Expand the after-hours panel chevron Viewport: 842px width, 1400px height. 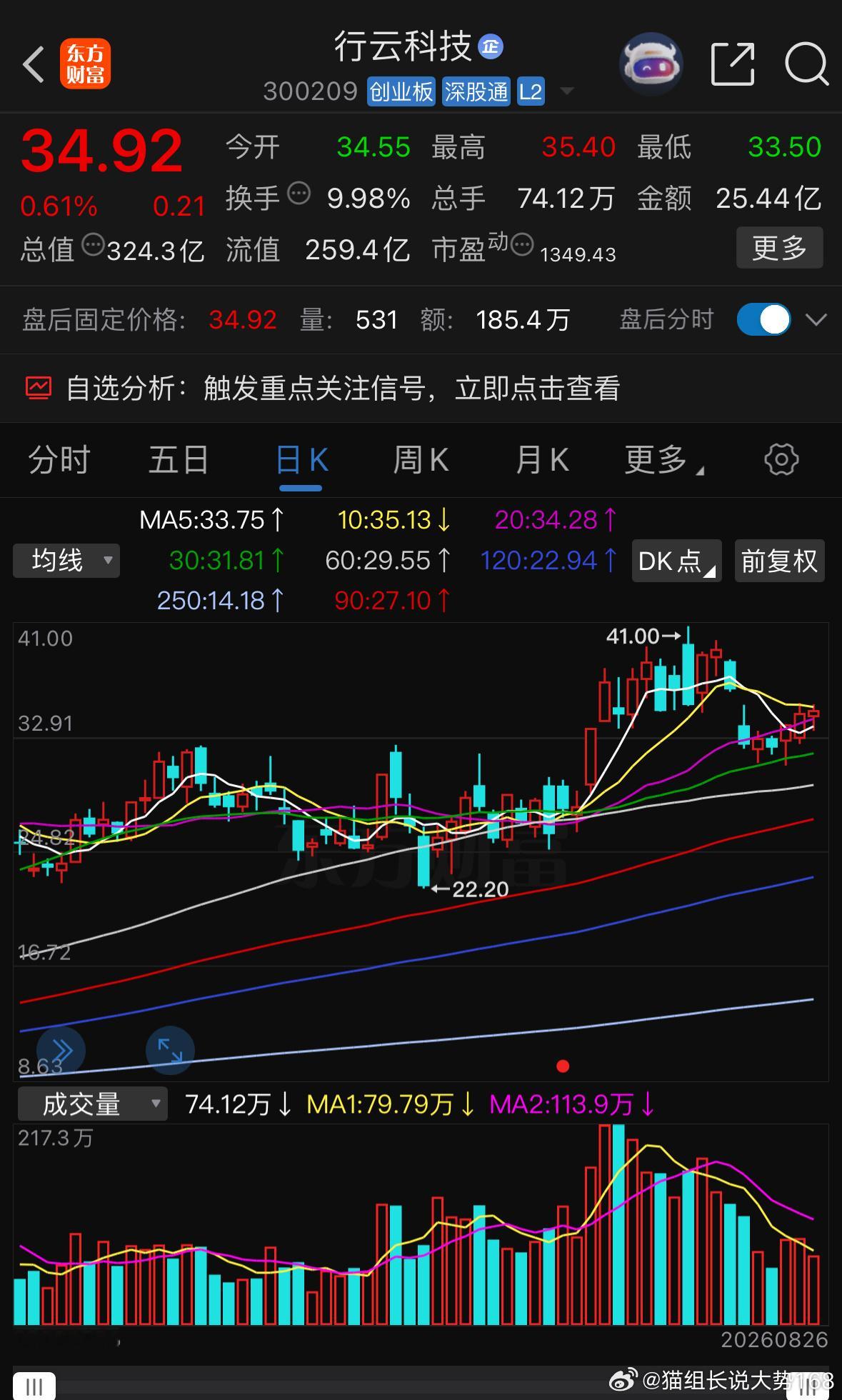(816, 319)
